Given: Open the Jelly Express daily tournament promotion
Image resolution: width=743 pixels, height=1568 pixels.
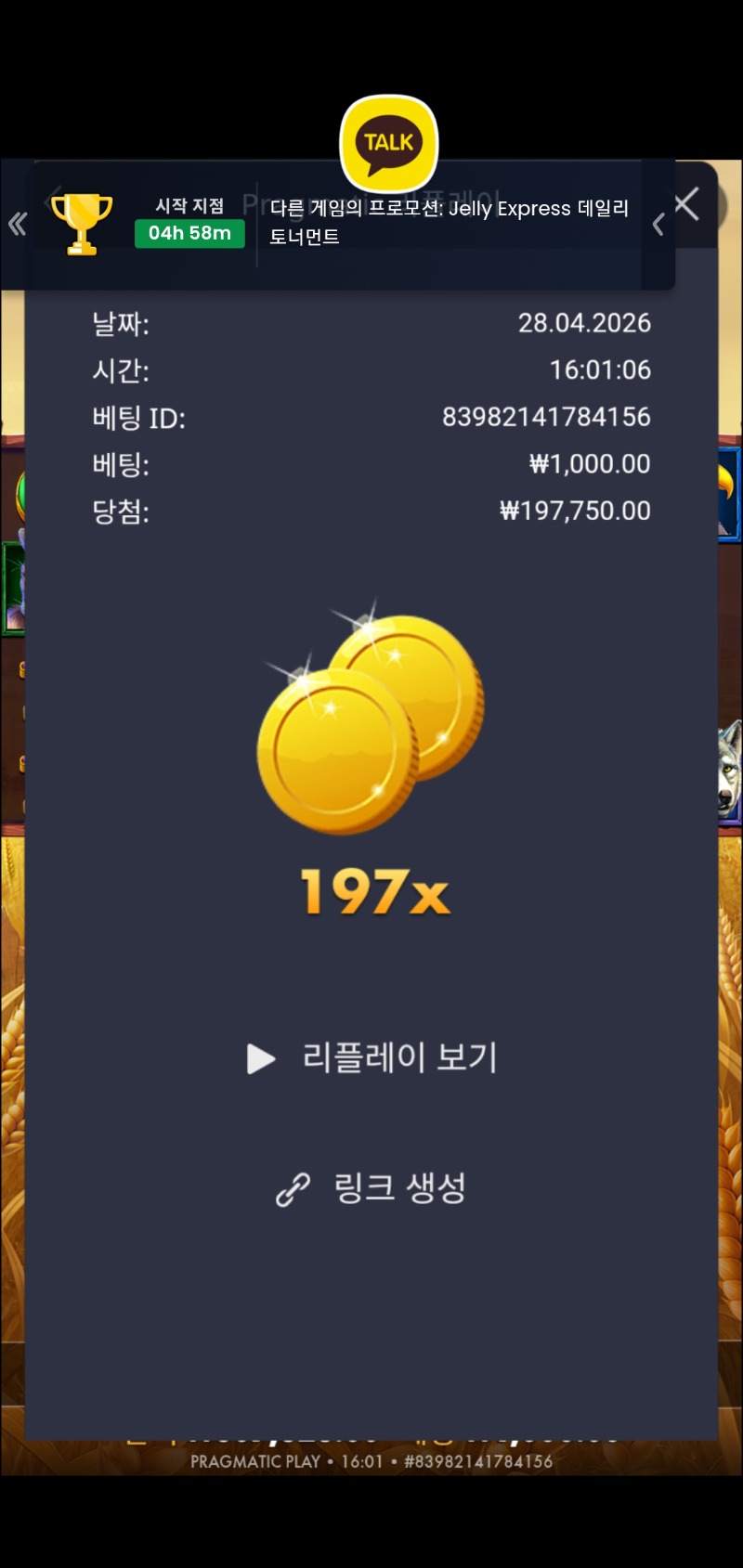Looking at the screenshot, I should [450, 222].
